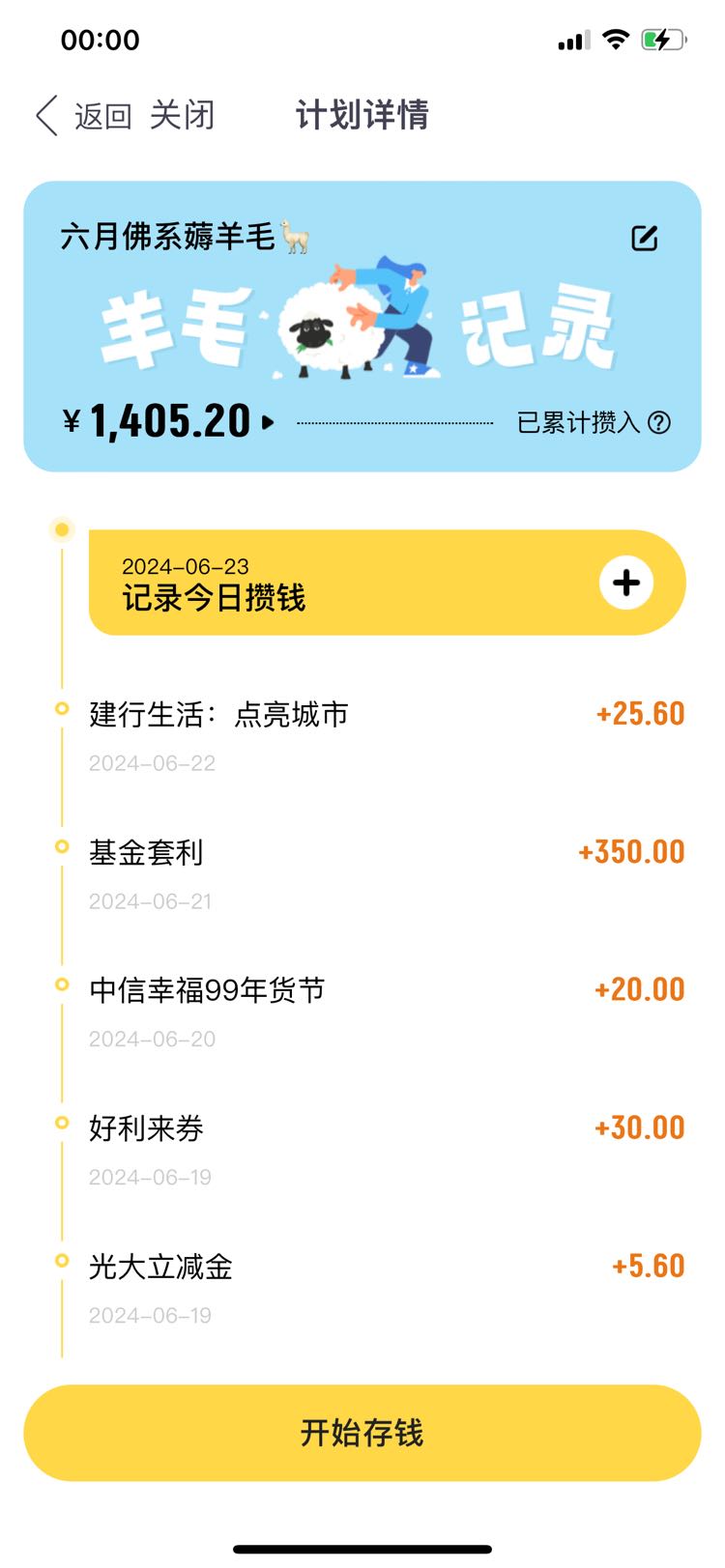The width and height of the screenshot is (725, 1568).
Task: Close the page via 关闭
Action: click(182, 115)
